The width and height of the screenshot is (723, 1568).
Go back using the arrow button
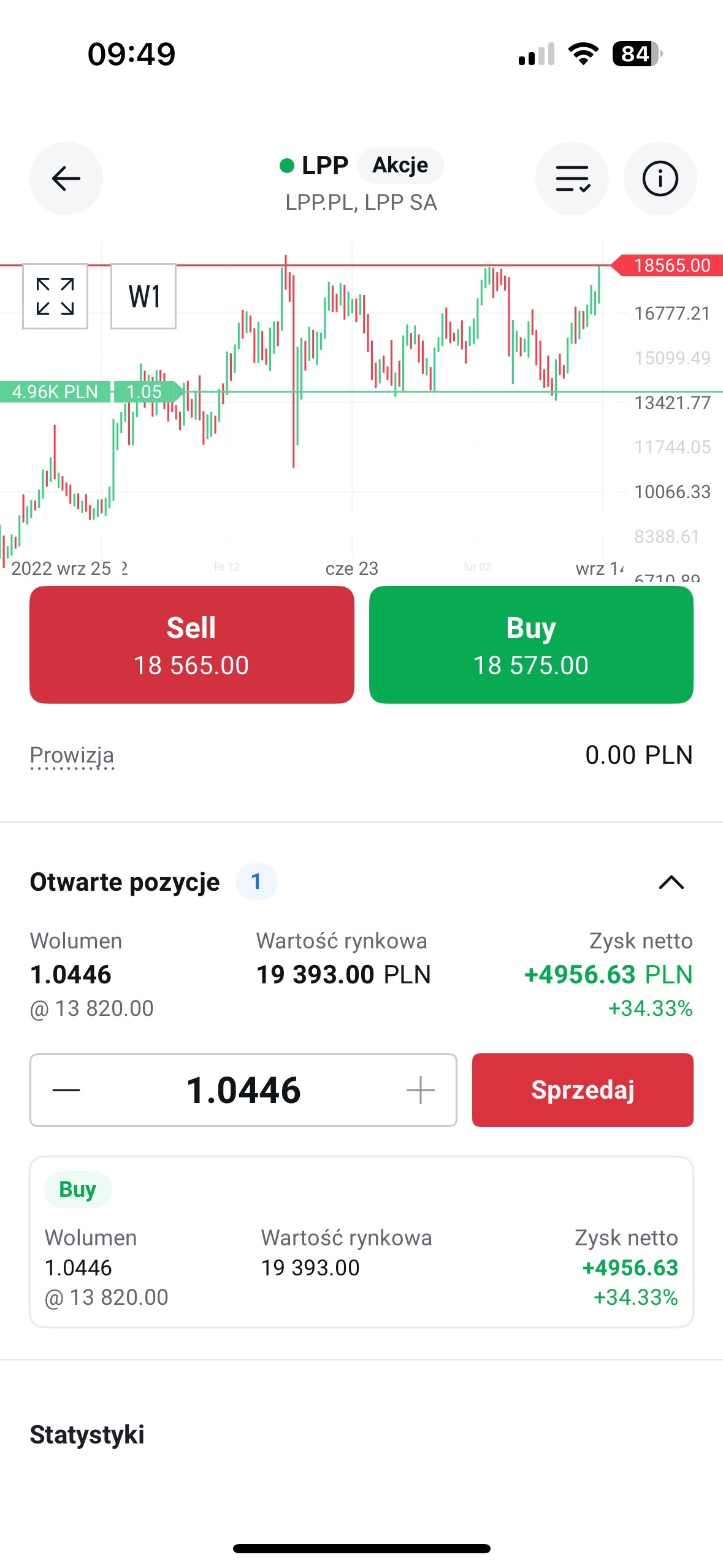pos(66,179)
